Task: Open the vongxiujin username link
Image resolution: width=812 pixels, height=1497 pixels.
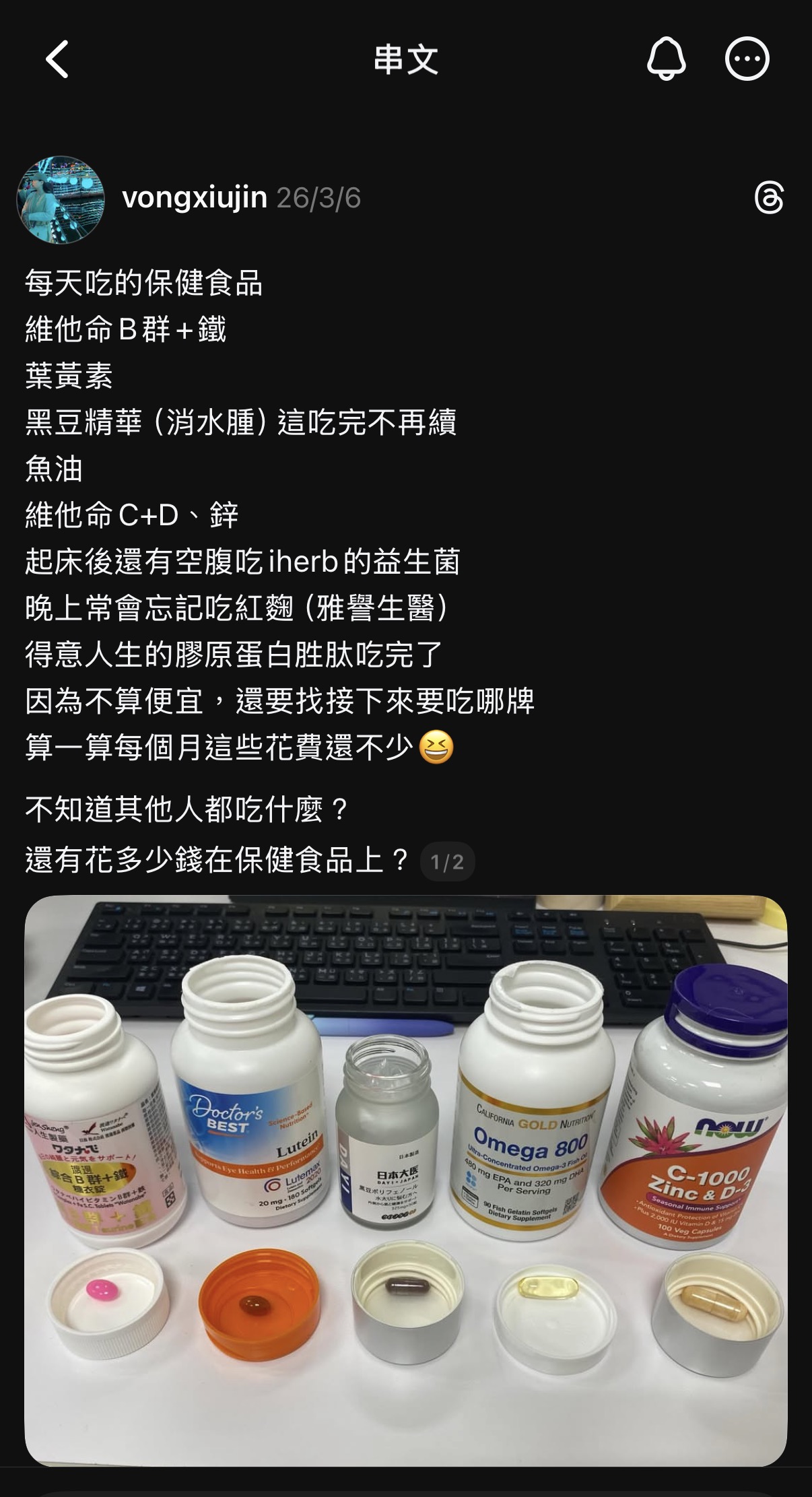Action: [x=195, y=198]
